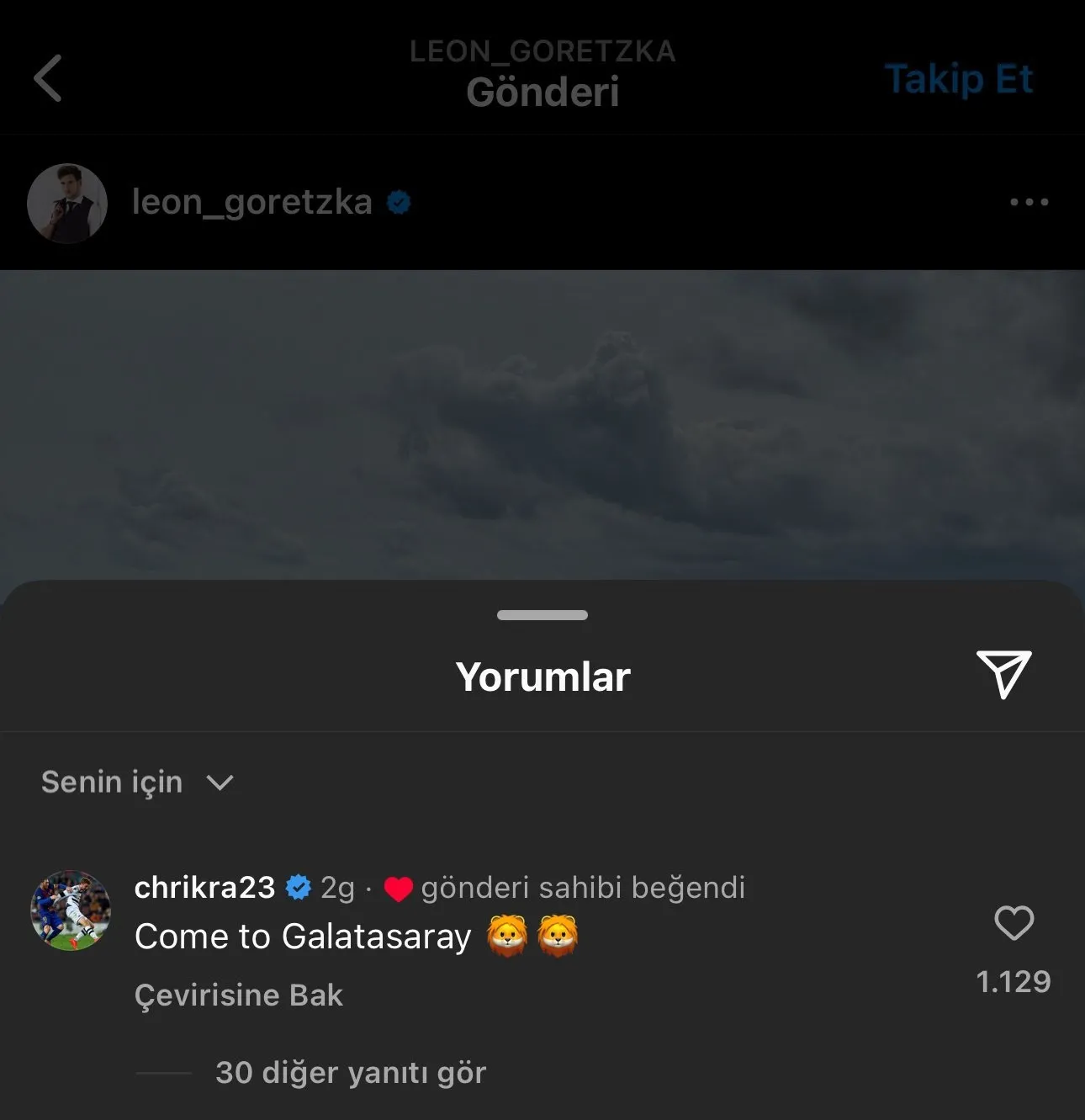The image size is (1085, 1120).
Task: Tap chrikra23's blue verification checkmark
Action: coord(299,887)
